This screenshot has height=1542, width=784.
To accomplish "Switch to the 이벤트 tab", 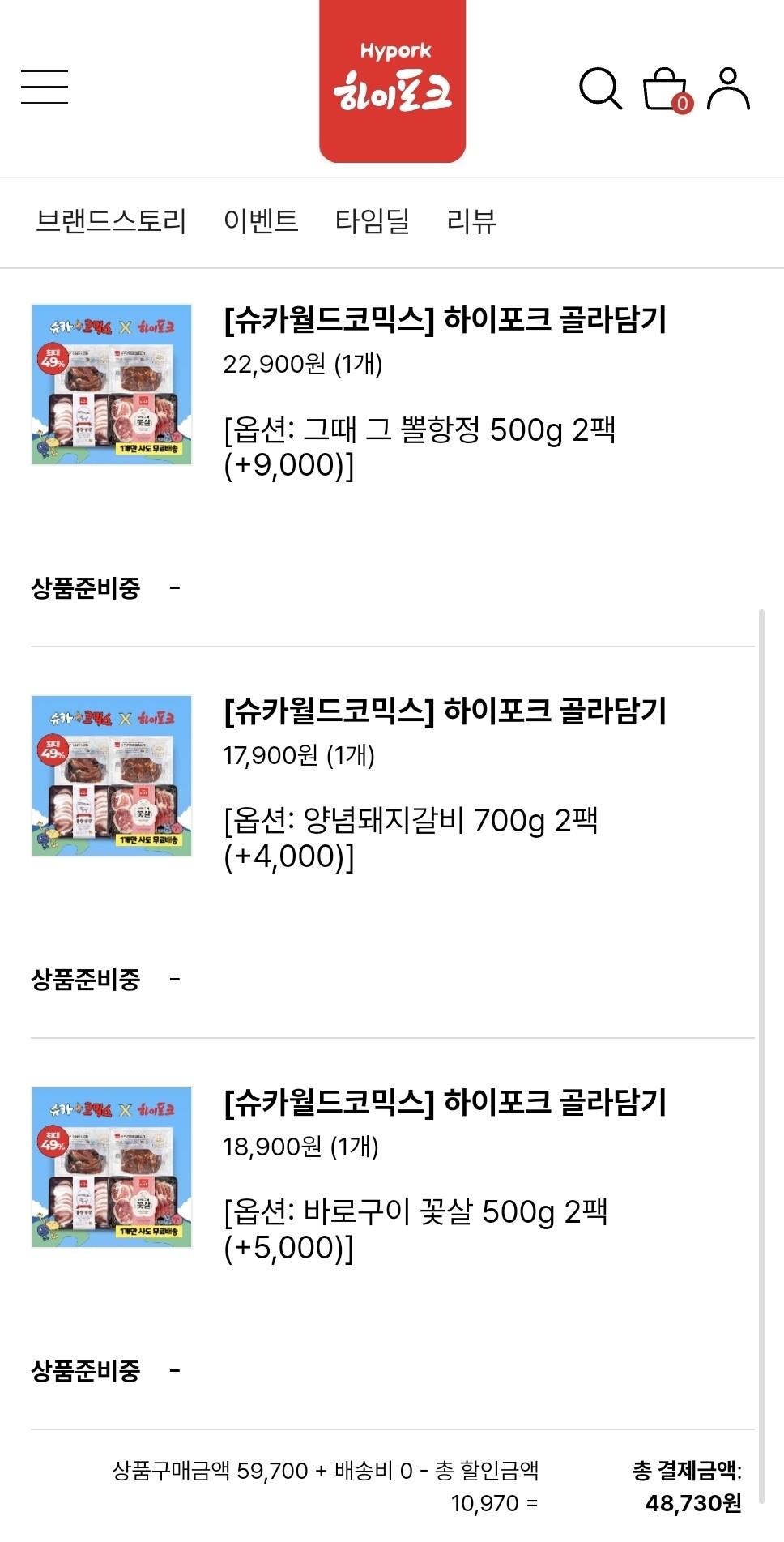I will pyautogui.click(x=261, y=220).
